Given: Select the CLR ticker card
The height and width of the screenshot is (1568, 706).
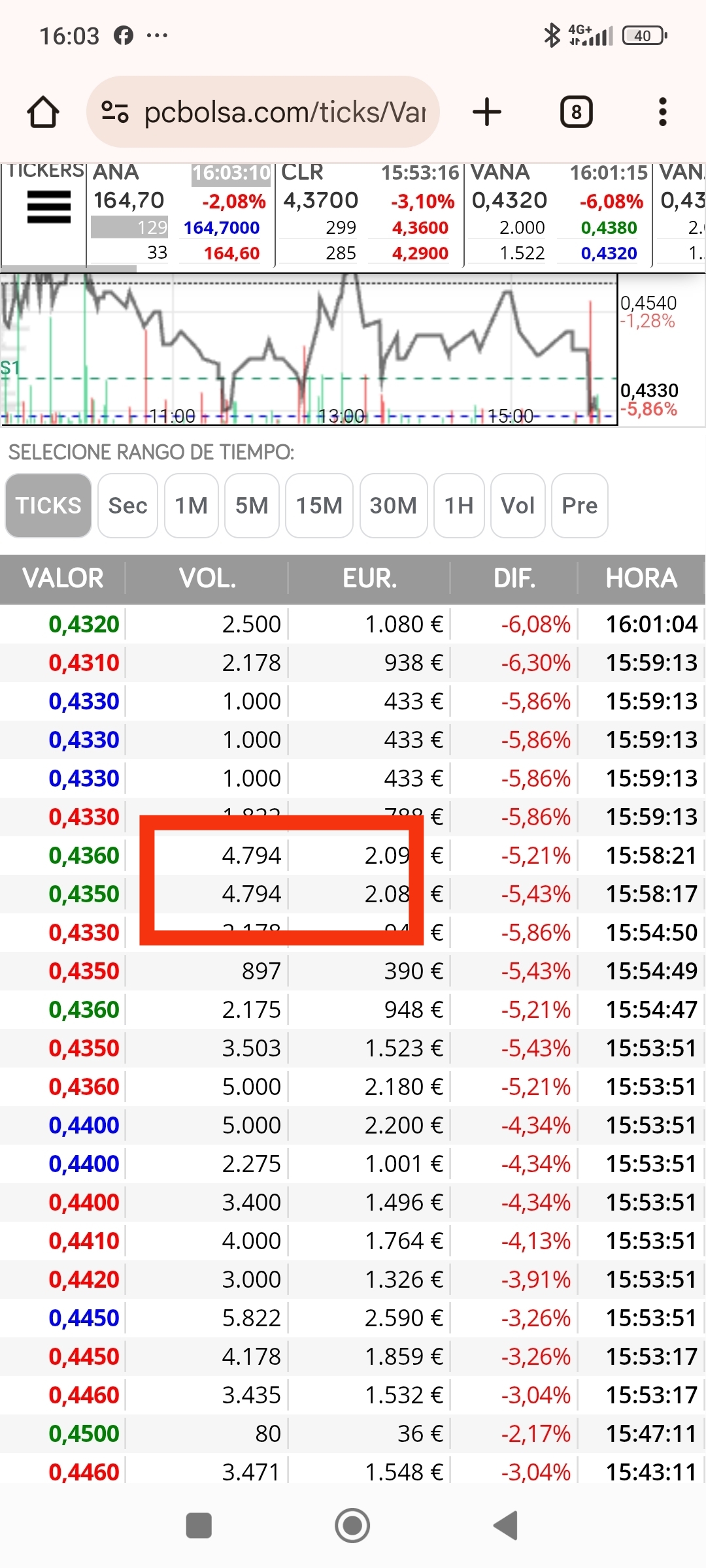Looking at the screenshot, I should [x=369, y=214].
